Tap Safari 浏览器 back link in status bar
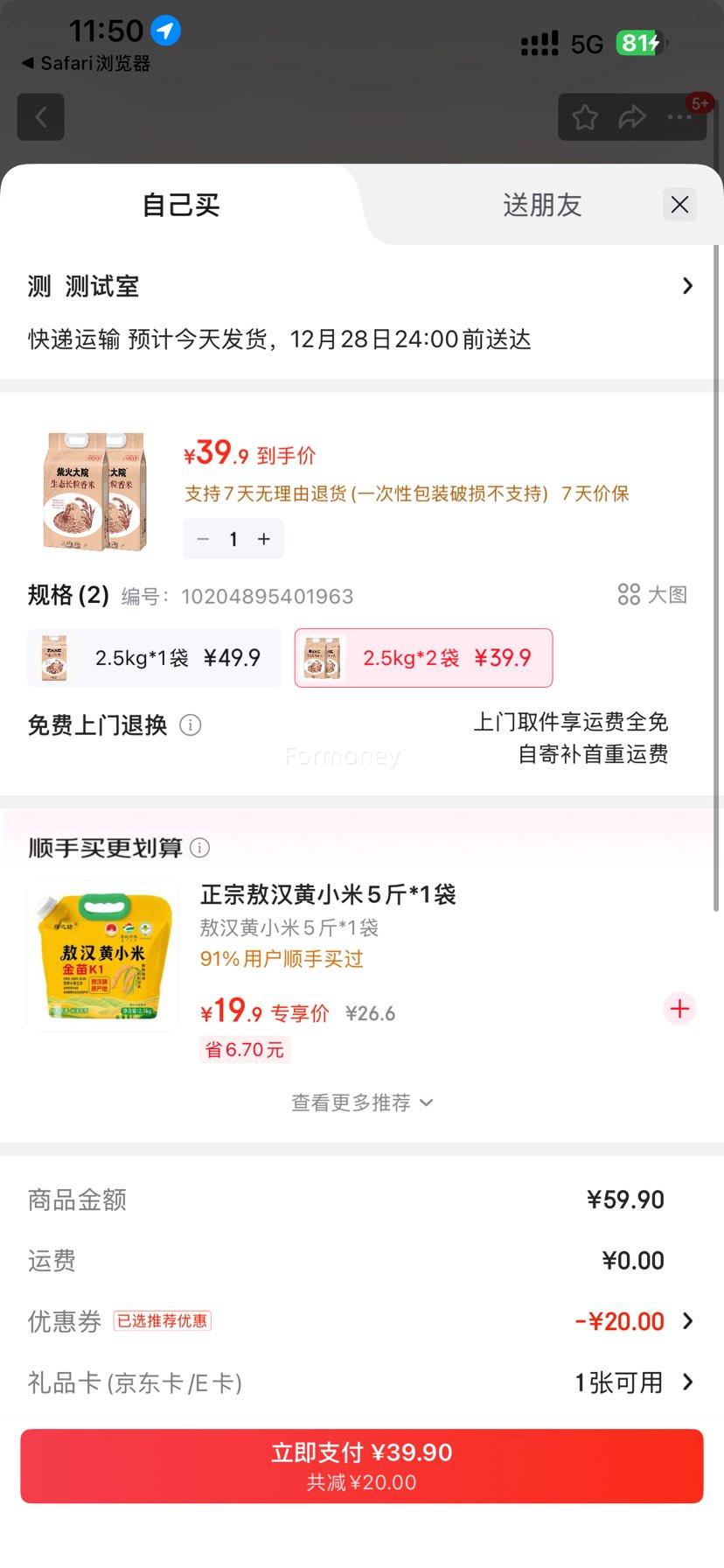The width and height of the screenshot is (724, 1568). click(x=83, y=62)
